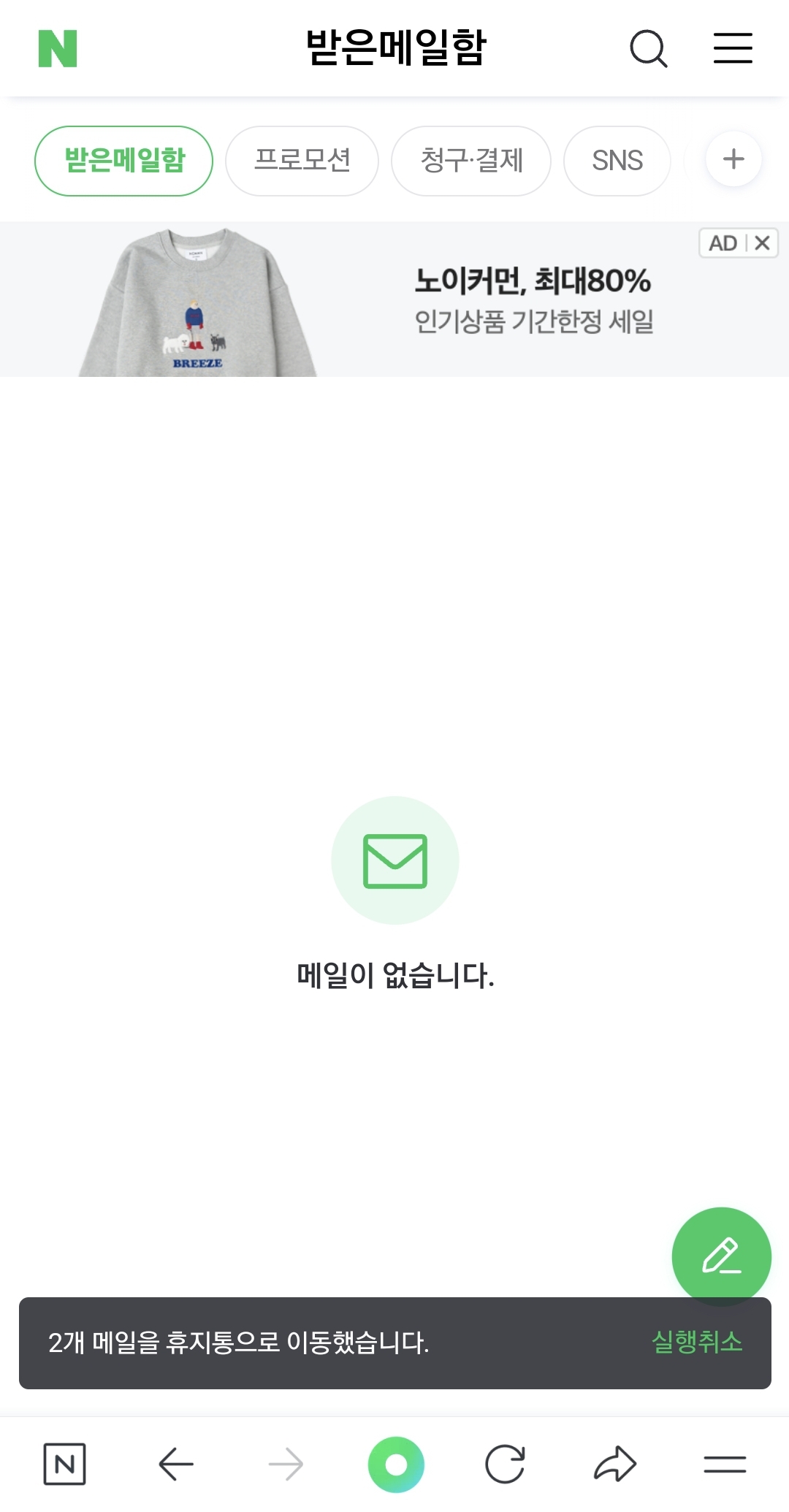Open the 노이커먼 최대80% ad
The height and width of the screenshot is (1512, 789).
tap(533, 299)
